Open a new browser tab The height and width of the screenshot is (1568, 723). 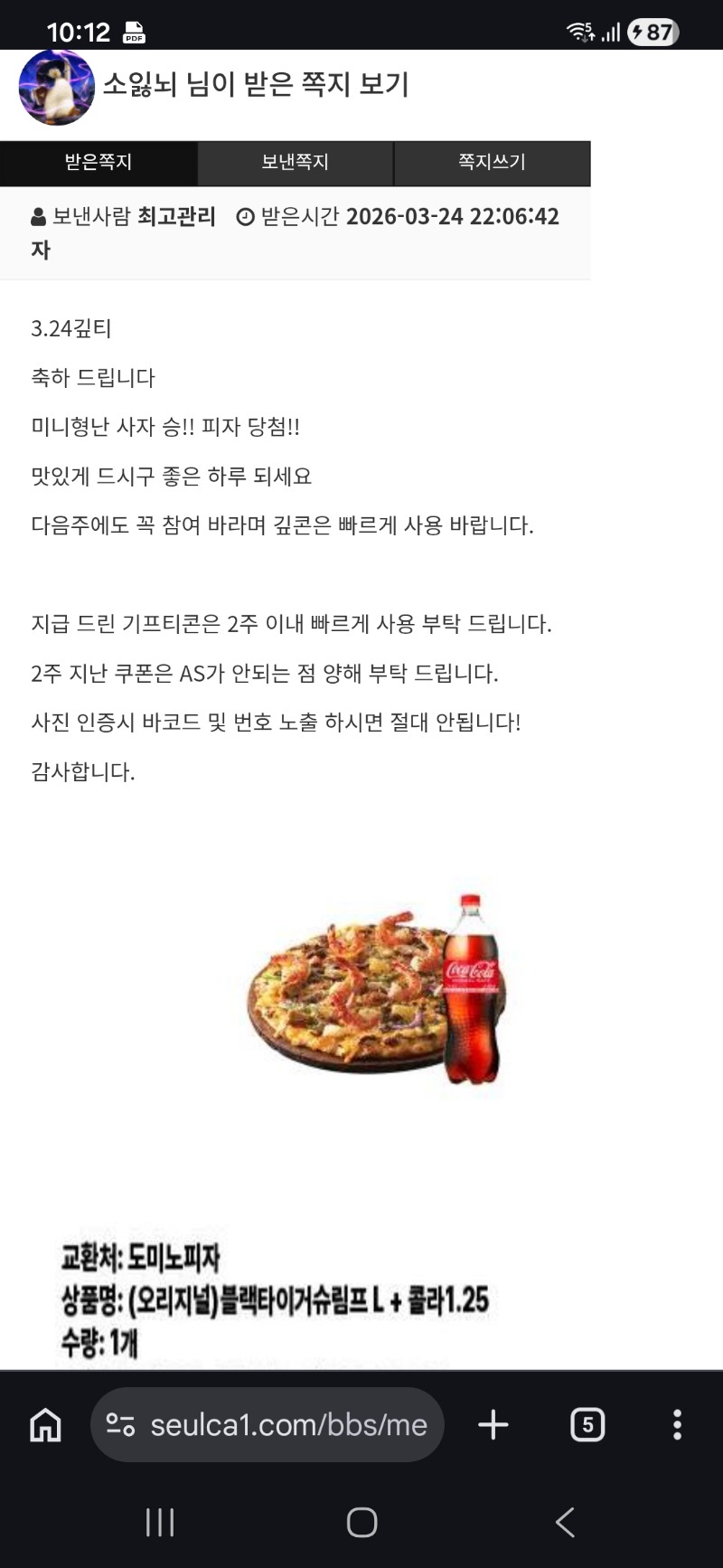point(493,1425)
